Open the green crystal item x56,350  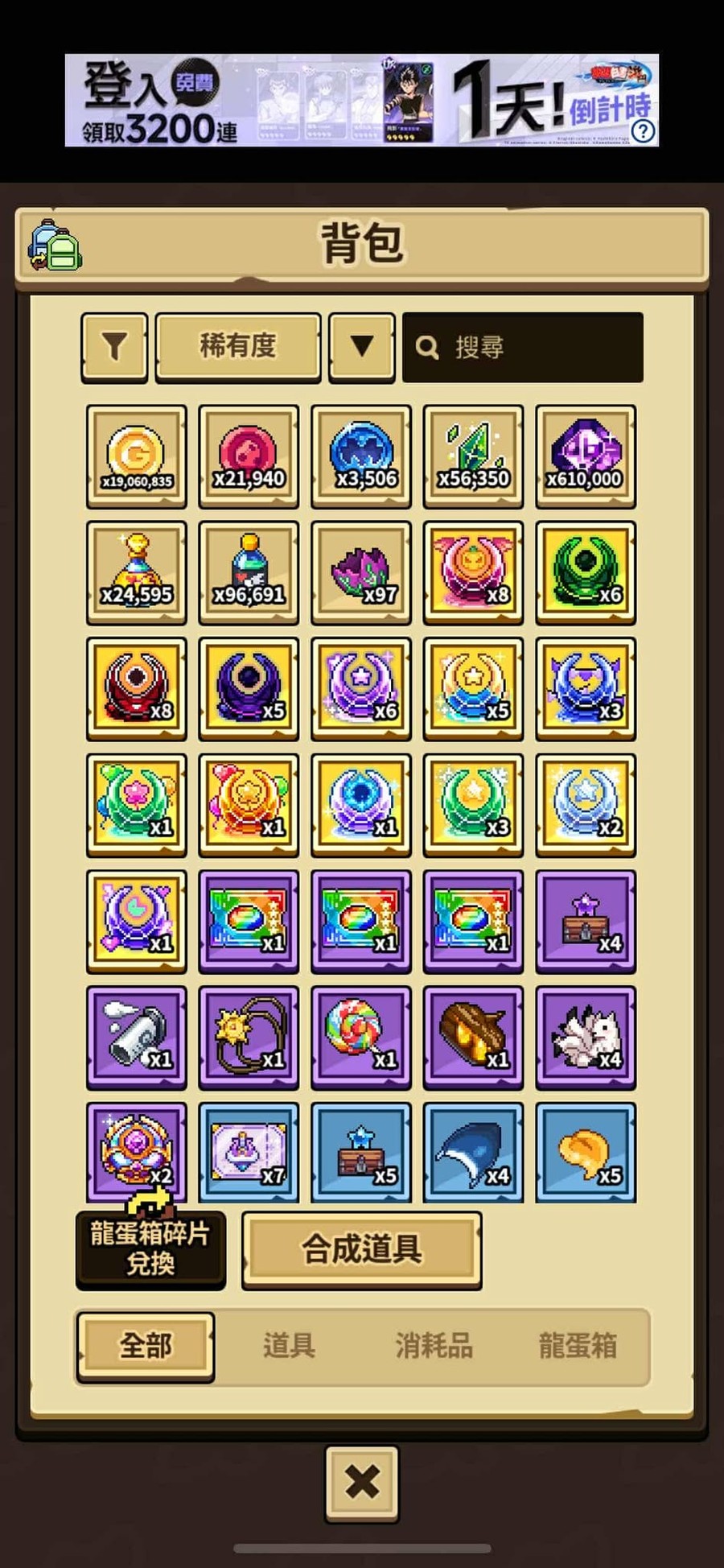pyautogui.click(x=473, y=456)
